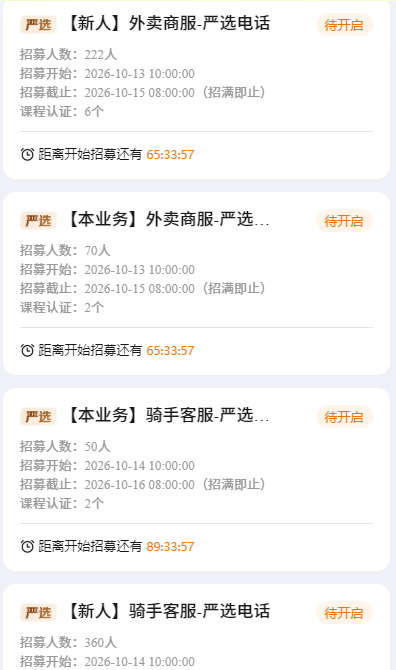396x670 pixels.
Task: Open the 【新人】骑手客服-严选电话 recruitment card
Action: click(196, 627)
